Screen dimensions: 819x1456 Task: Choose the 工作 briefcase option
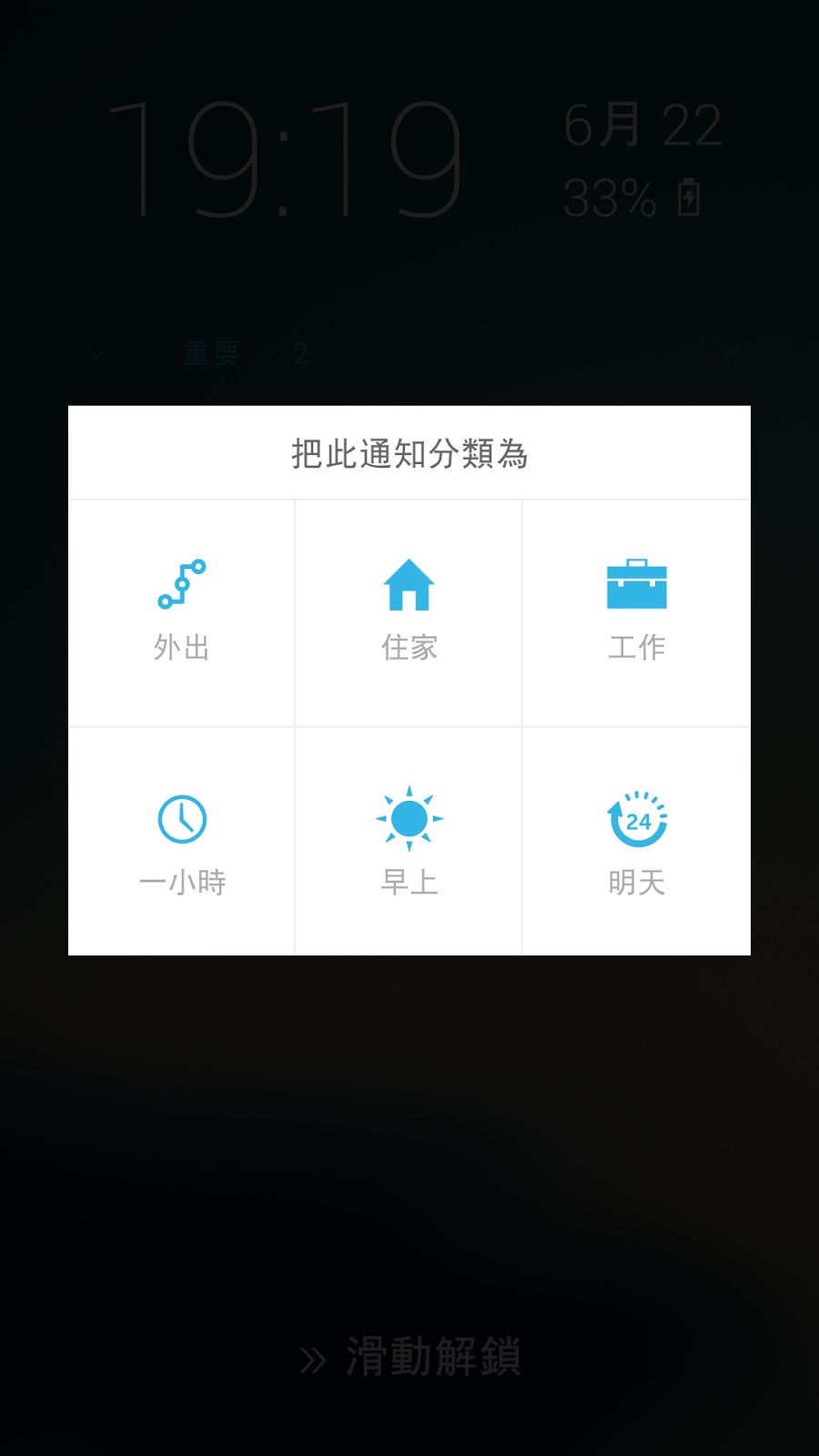point(637,613)
